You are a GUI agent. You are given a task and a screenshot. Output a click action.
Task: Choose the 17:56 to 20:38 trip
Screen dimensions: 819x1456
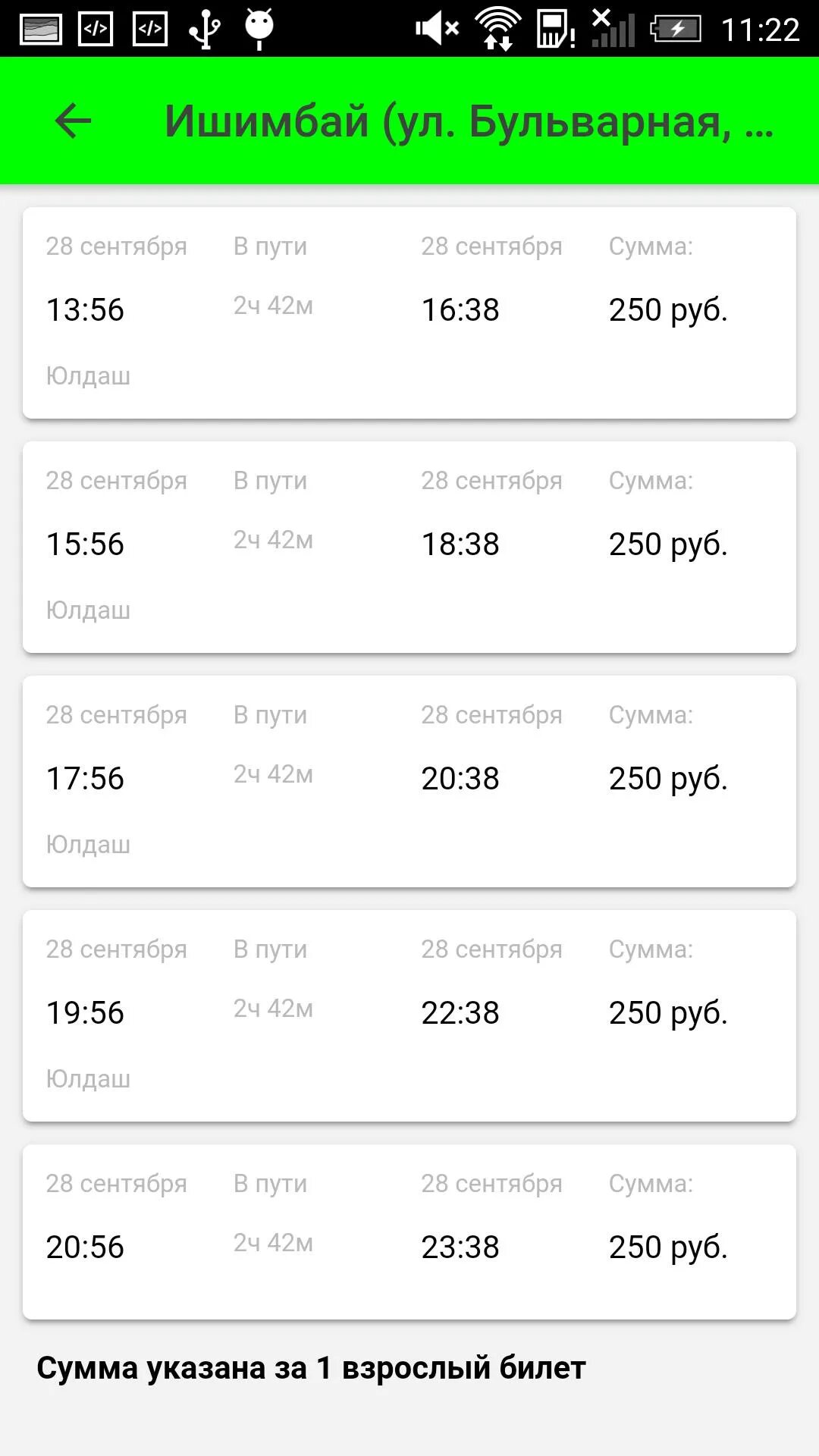pos(409,781)
